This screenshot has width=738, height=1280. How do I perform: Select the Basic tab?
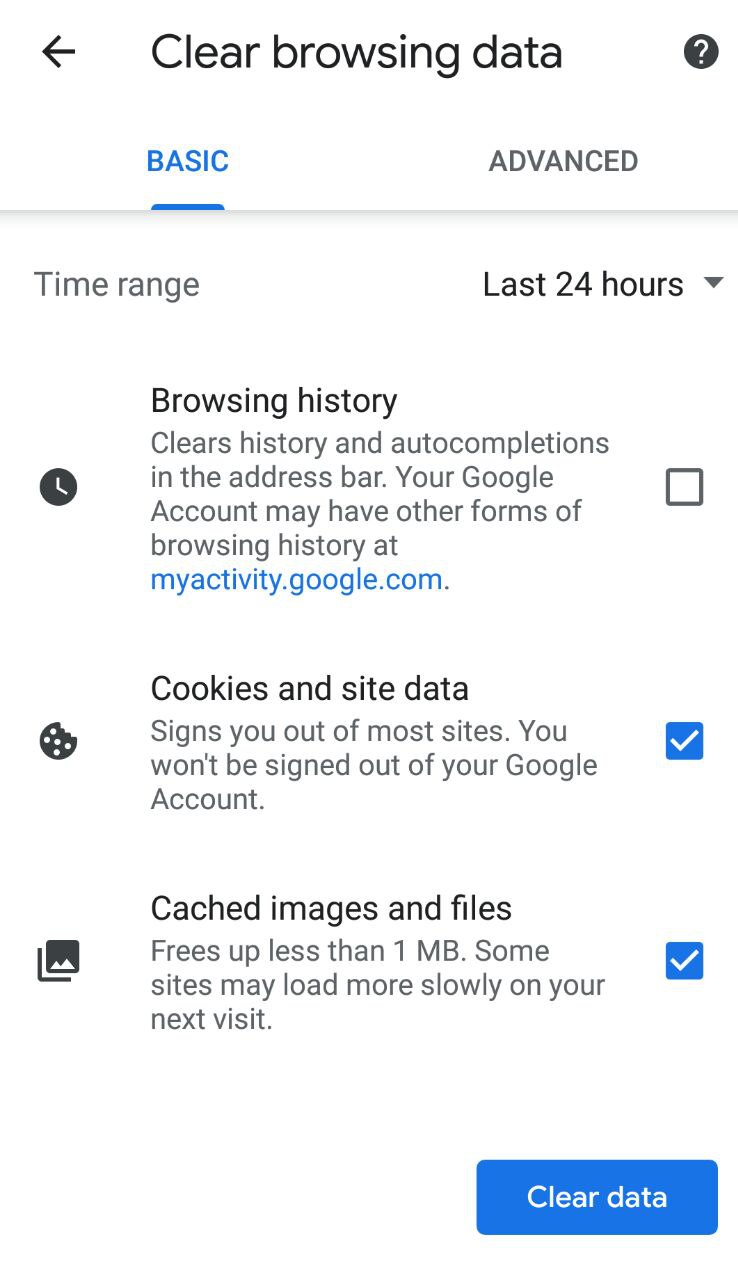(x=188, y=161)
